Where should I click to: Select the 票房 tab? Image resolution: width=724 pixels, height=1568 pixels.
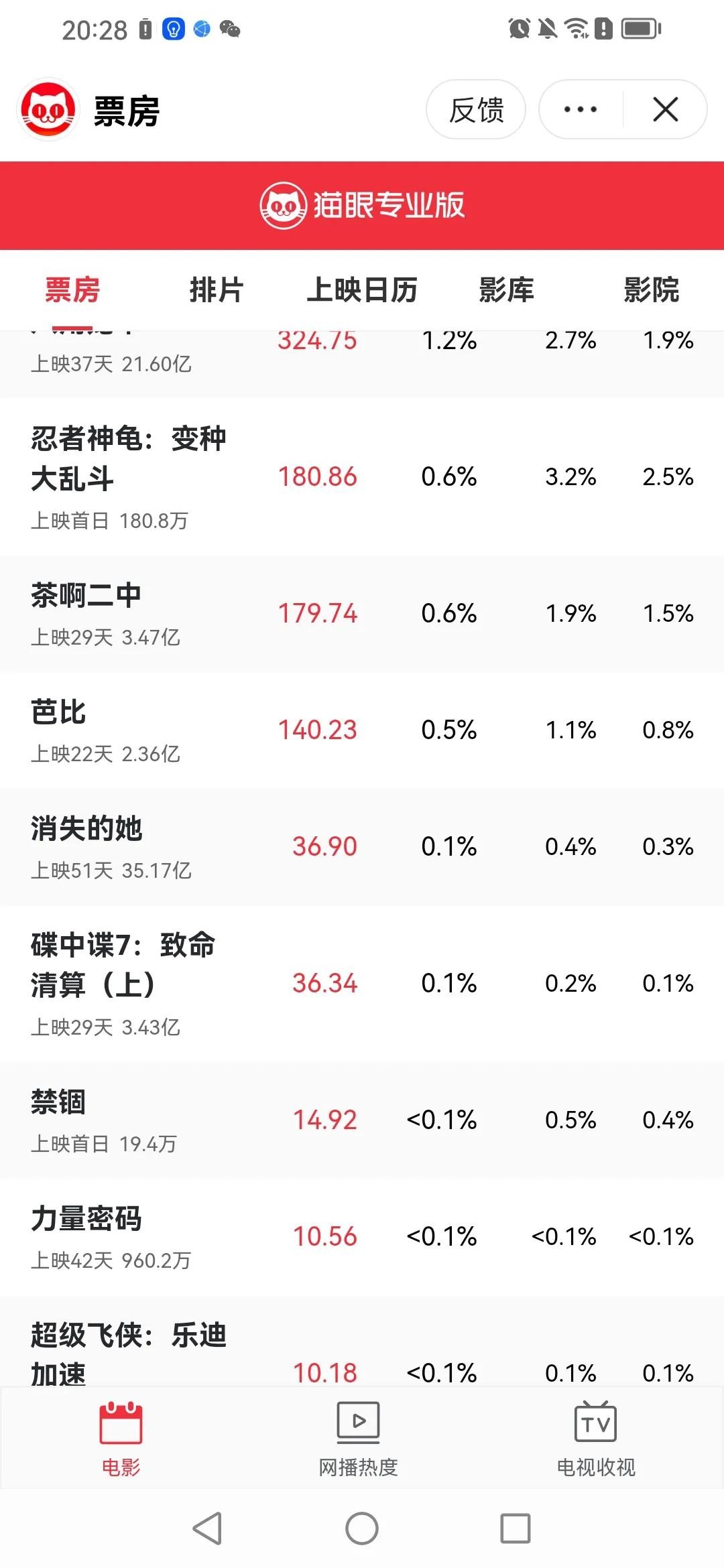(72, 290)
